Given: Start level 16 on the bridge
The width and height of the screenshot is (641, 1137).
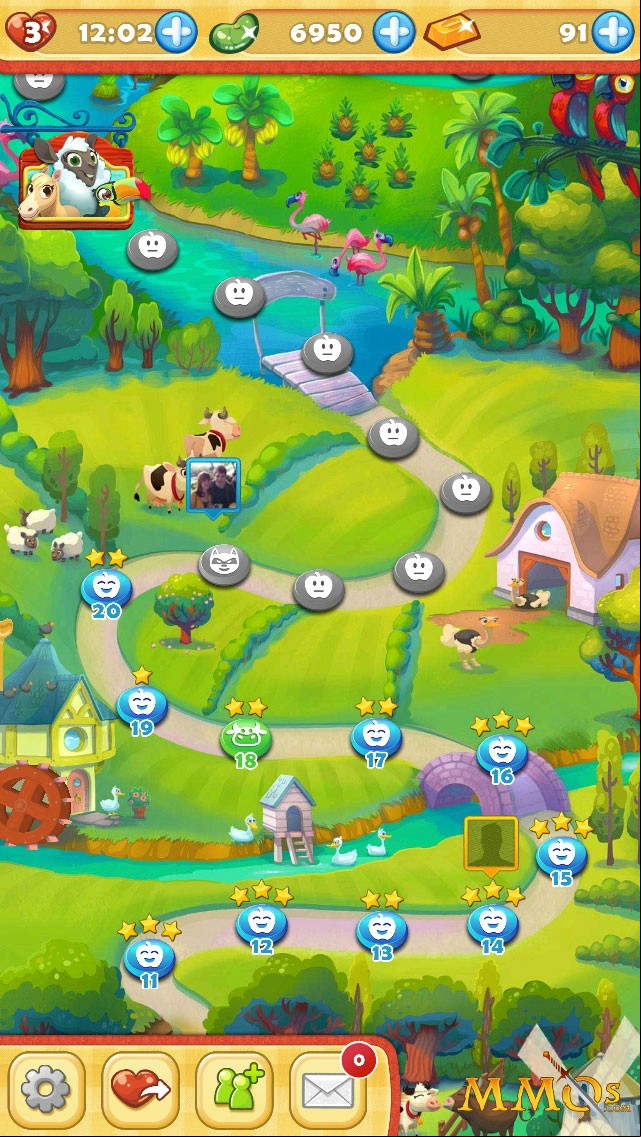Looking at the screenshot, I should click(x=502, y=755).
